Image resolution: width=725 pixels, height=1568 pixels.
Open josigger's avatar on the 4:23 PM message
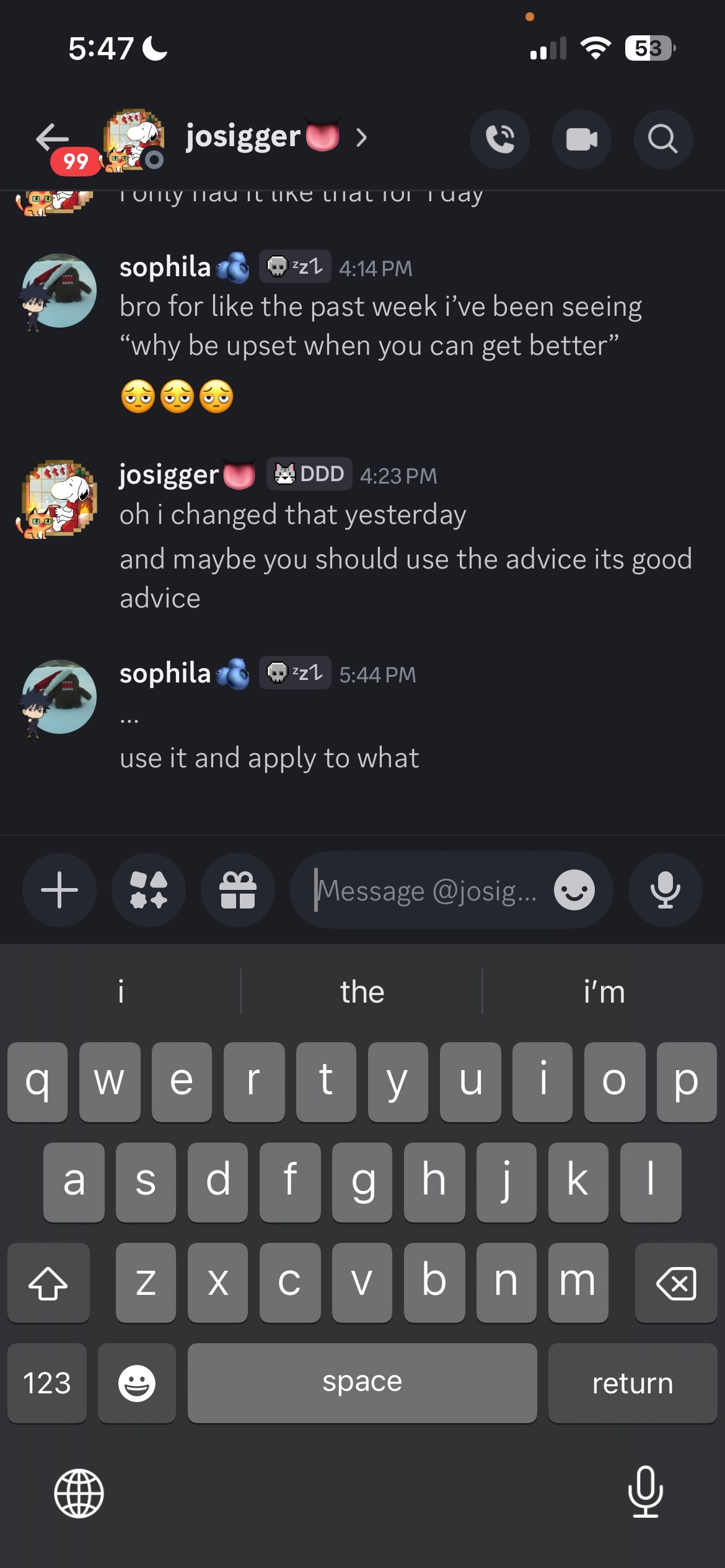[59, 497]
